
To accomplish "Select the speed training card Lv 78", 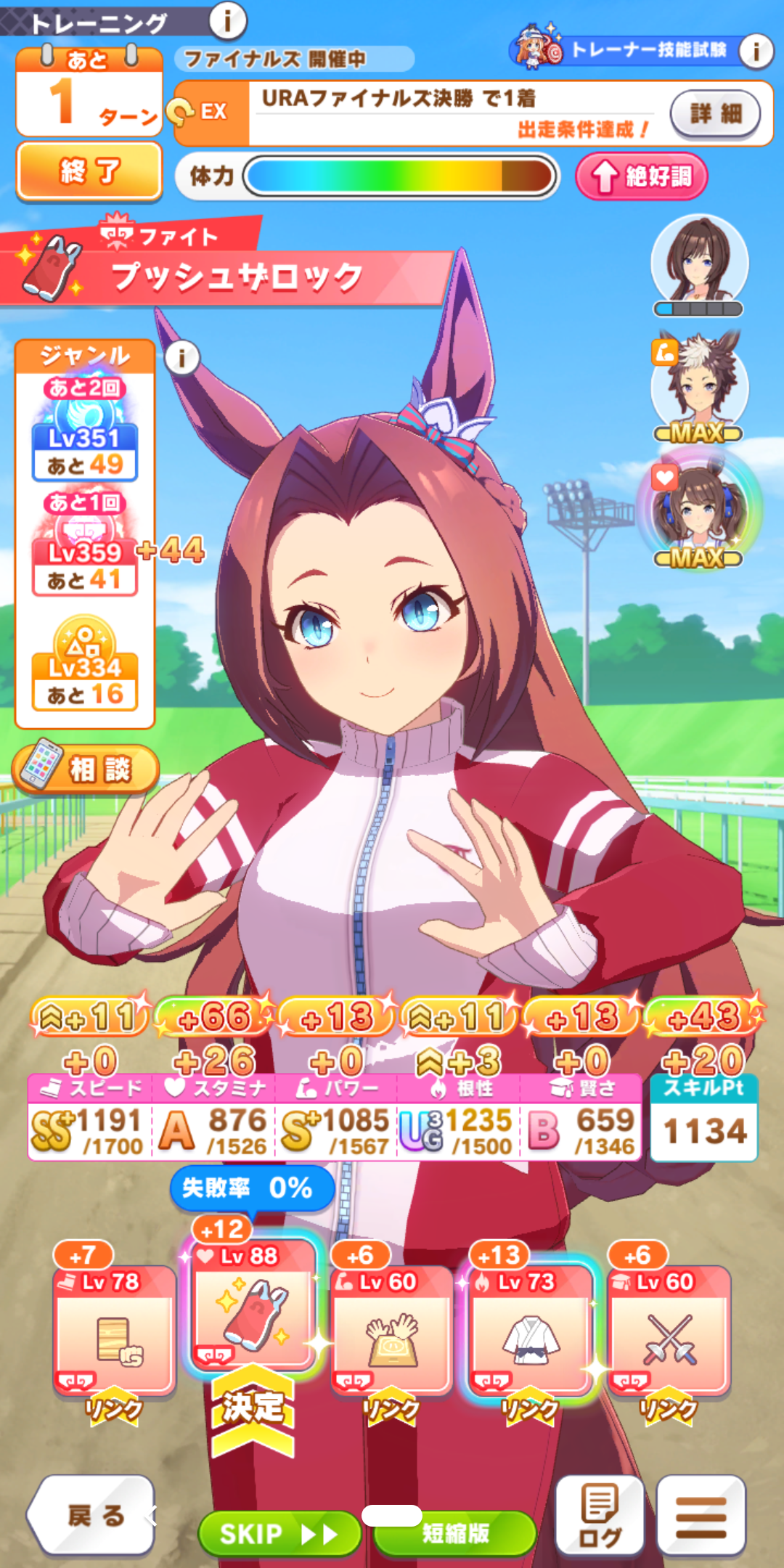I will click(114, 1330).
